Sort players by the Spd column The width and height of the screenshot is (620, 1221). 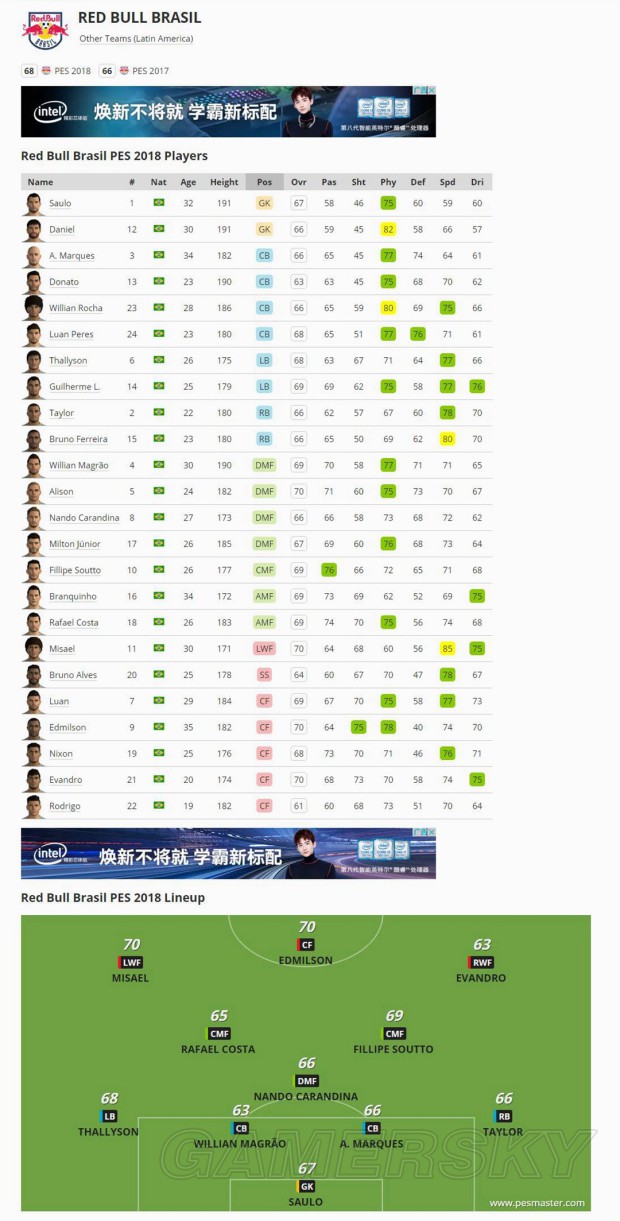tap(447, 182)
